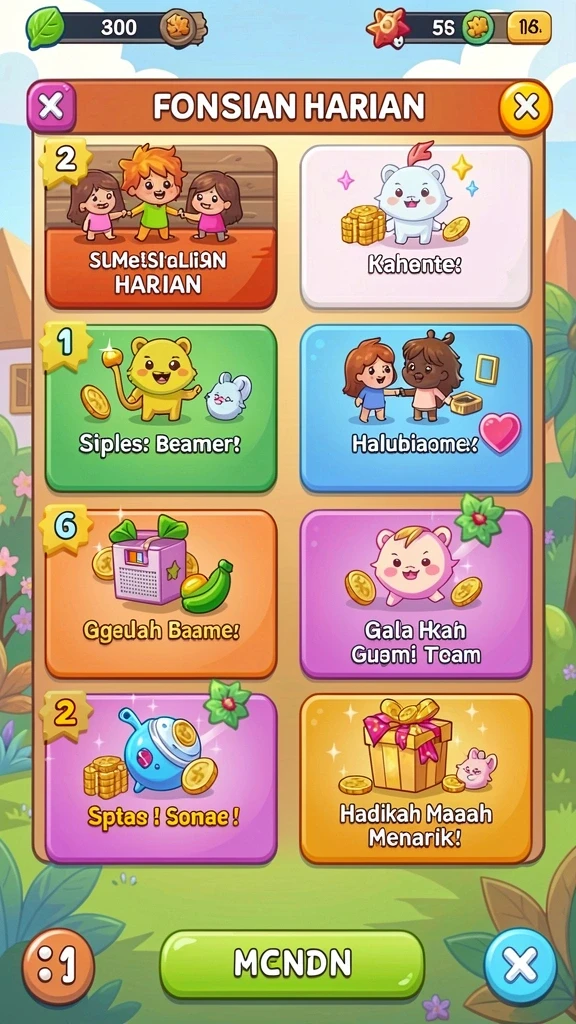
Task: Open the Halubiaome! card
Action: (416, 408)
